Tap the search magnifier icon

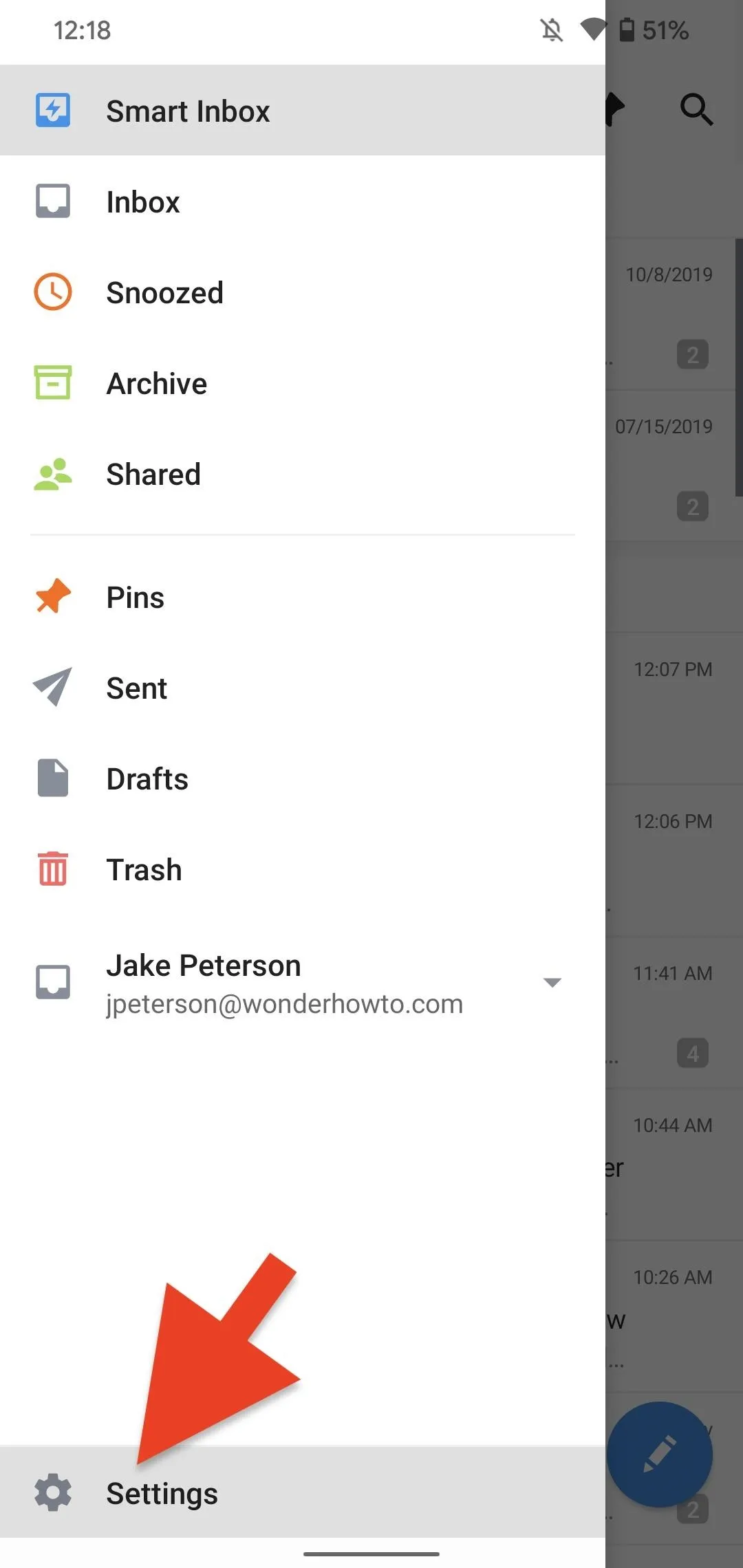(696, 109)
